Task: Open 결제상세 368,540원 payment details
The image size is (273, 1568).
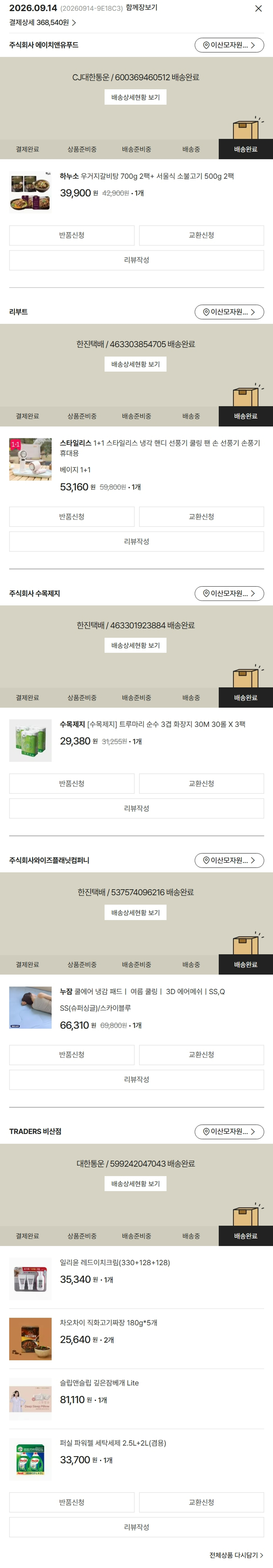Action: [x=43, y=23]
